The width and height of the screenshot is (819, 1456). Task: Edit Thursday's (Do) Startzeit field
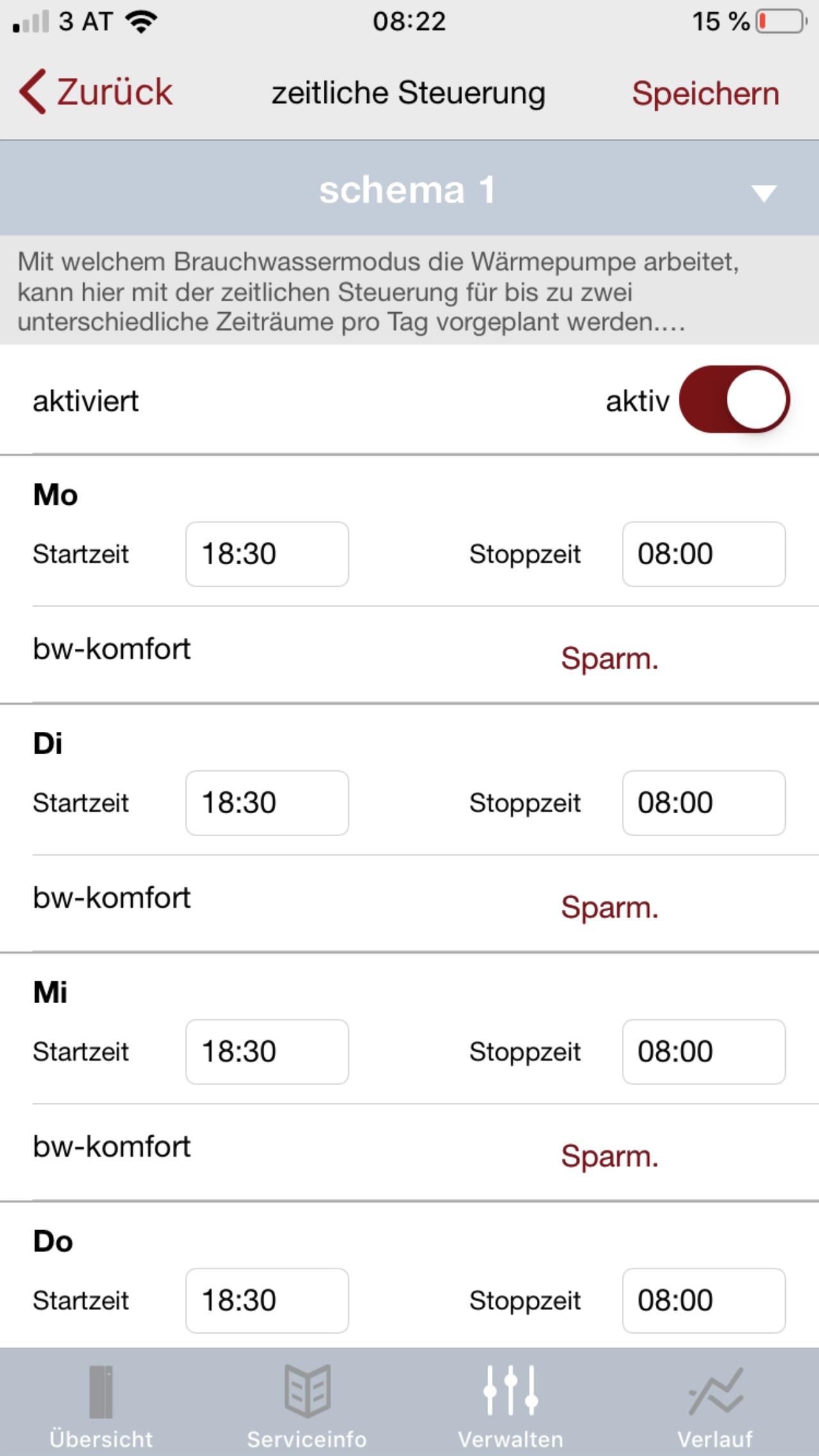[x=267, y=1301]
